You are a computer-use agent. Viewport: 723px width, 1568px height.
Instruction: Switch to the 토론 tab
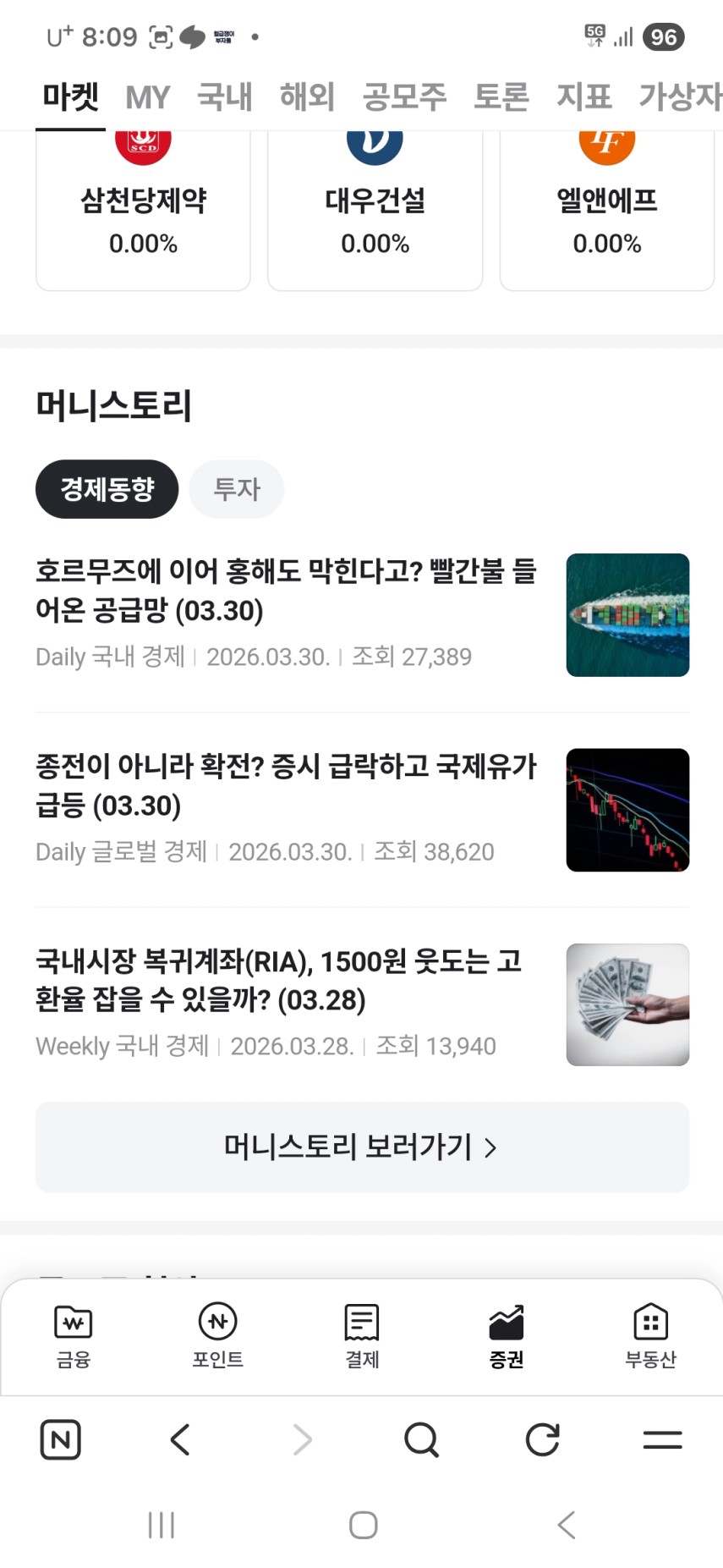(x=501, y=97)
